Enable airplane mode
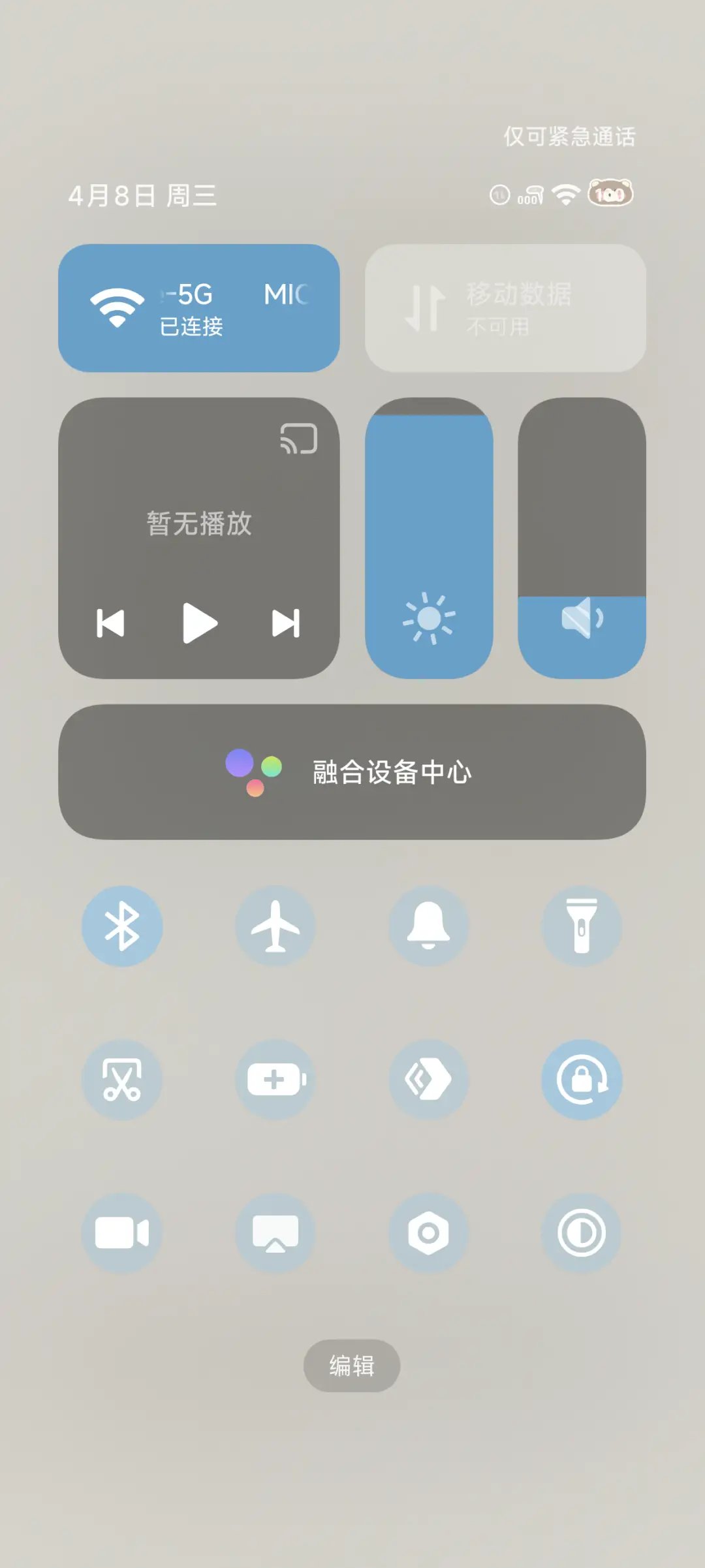 point(275,926)
